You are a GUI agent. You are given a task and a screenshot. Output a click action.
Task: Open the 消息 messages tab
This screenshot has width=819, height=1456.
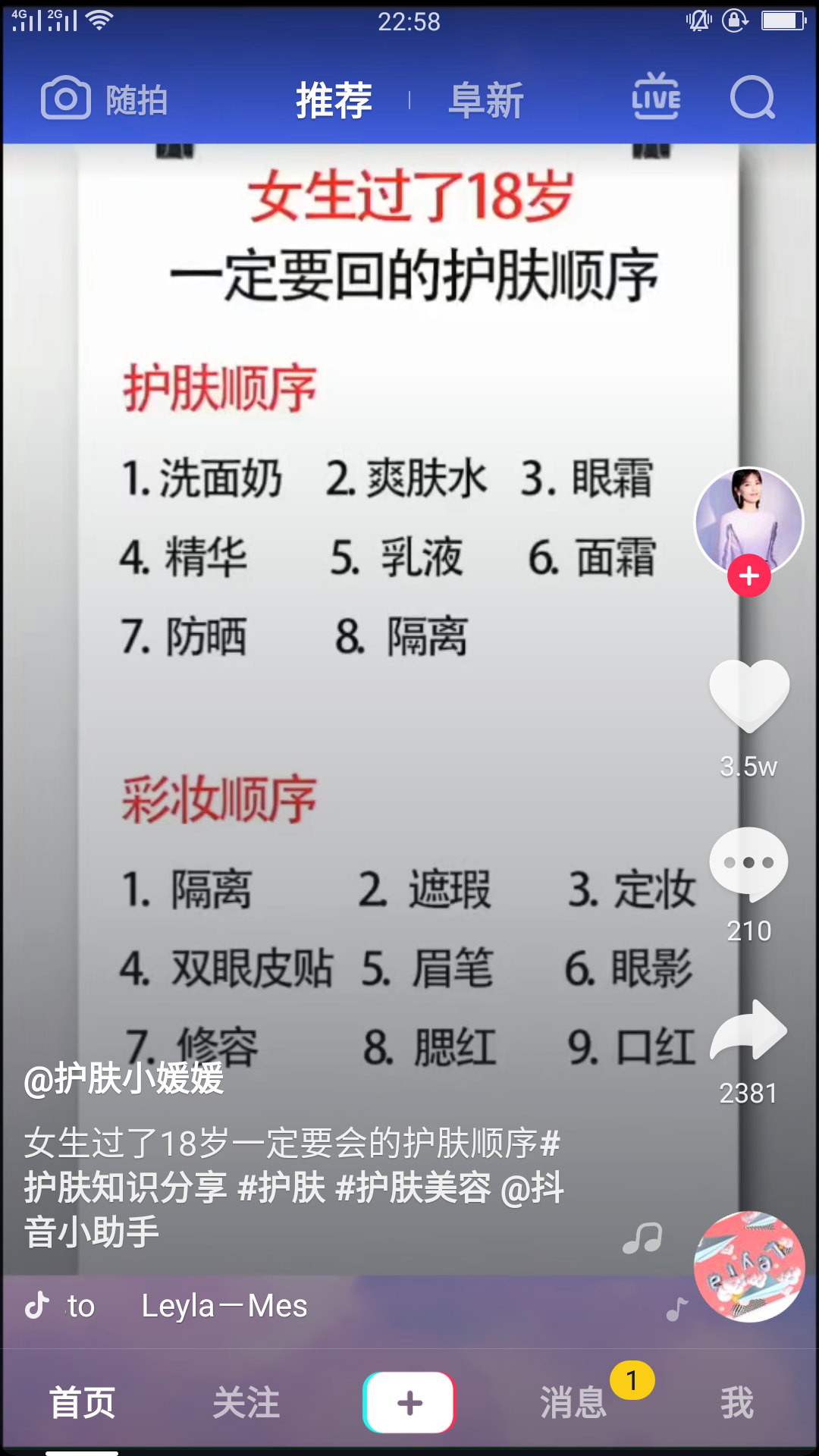(x=573, y=1403)
